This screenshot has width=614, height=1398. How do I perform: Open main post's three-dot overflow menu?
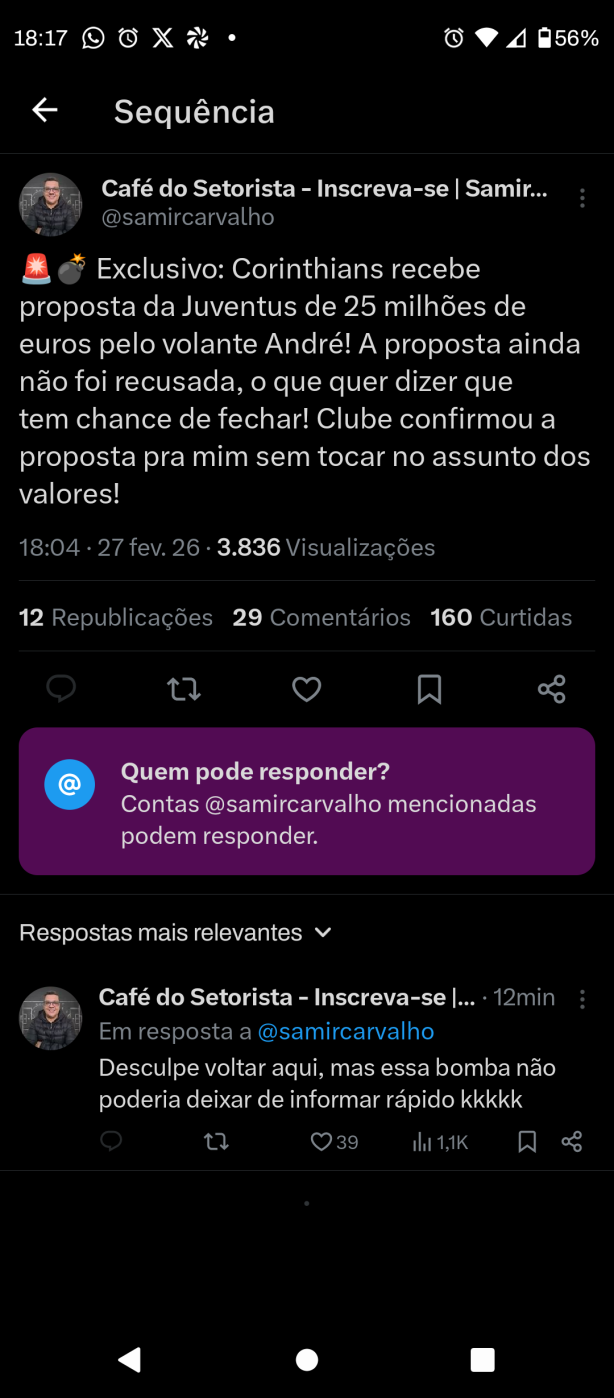[x=582, y=198]
